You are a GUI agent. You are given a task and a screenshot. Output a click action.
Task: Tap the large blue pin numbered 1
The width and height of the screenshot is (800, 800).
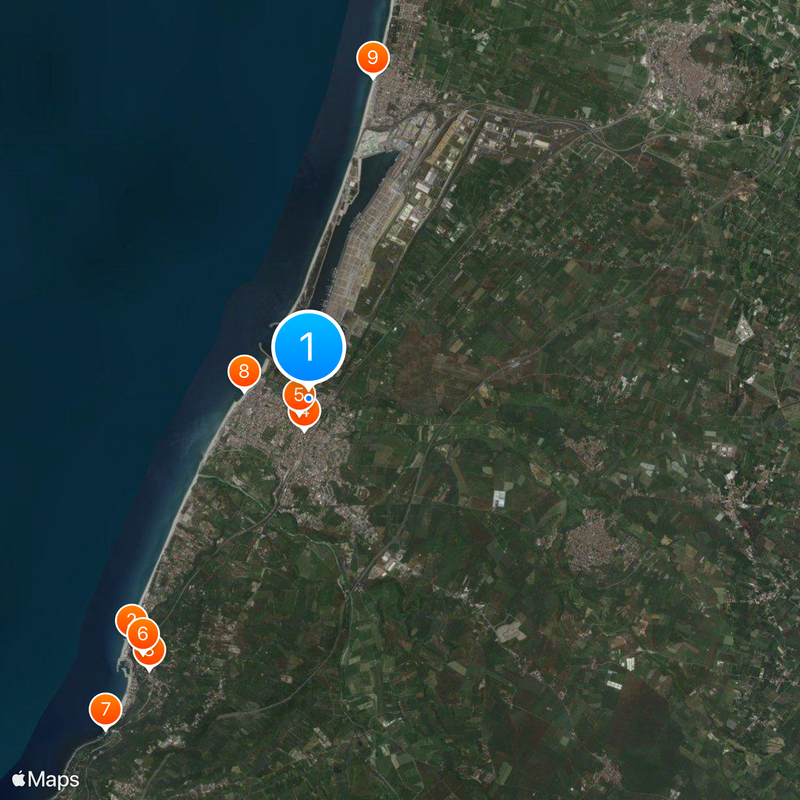click(308, 347)
